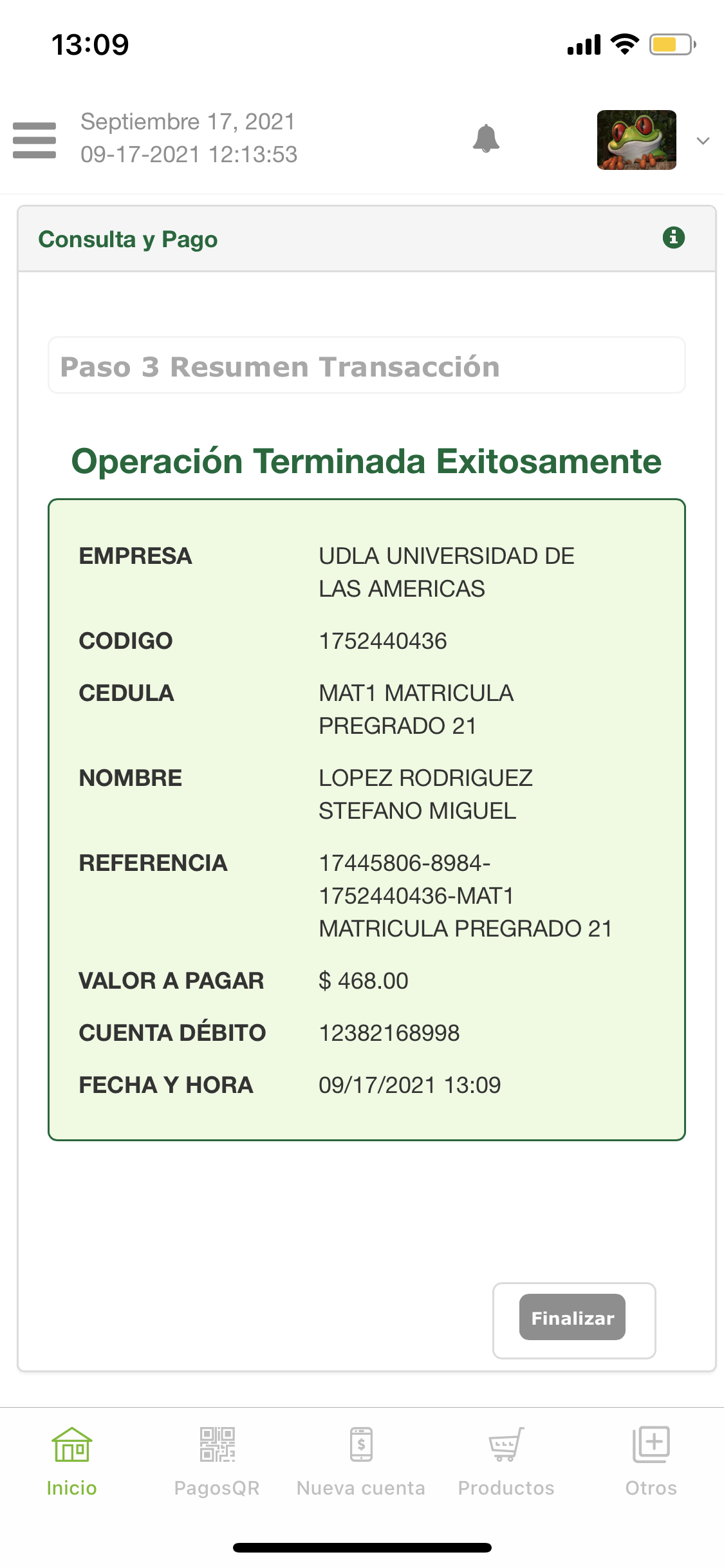The image size is (724, 1568).
Task: Open the Consulta y Pago info icon
Action: [x=673, y=238]
